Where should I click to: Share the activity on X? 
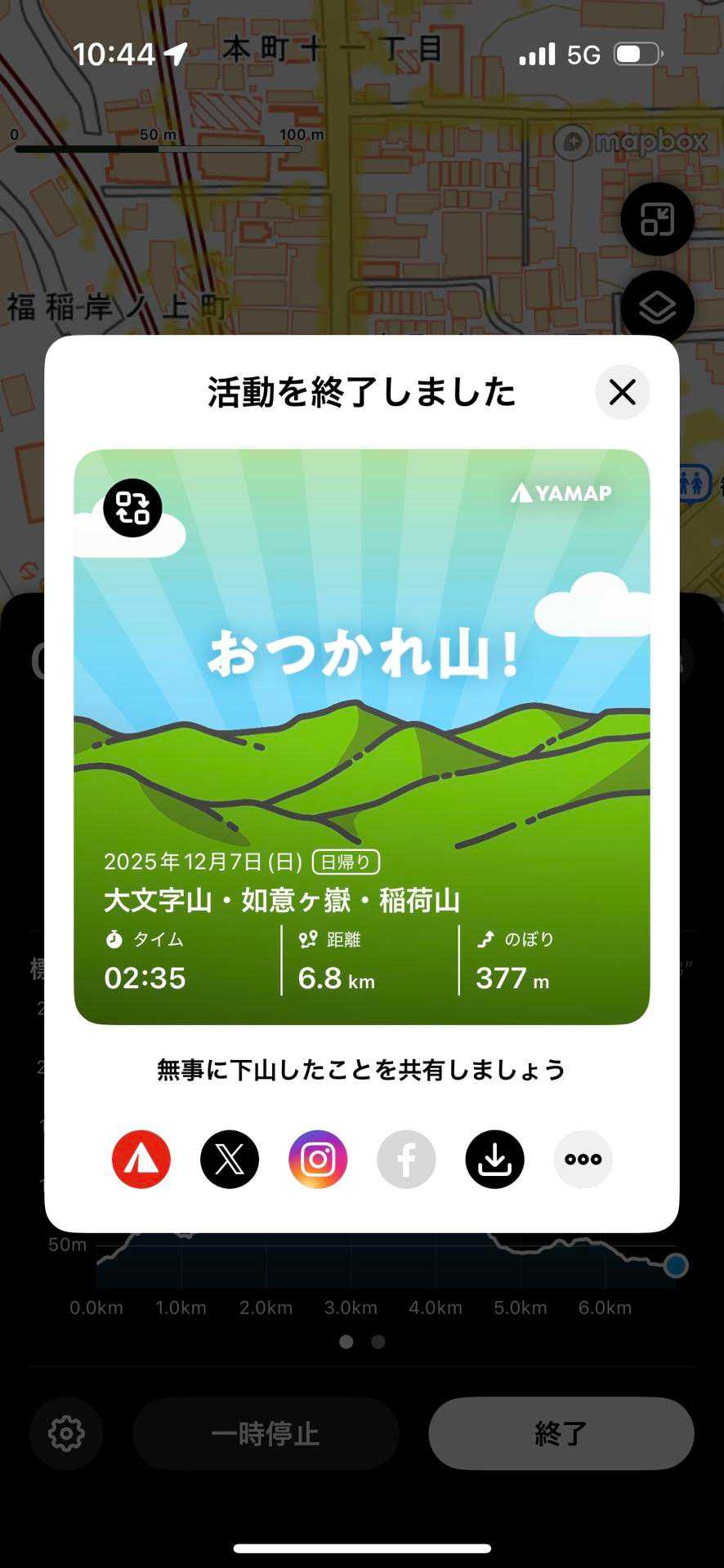click(230, 1159)
